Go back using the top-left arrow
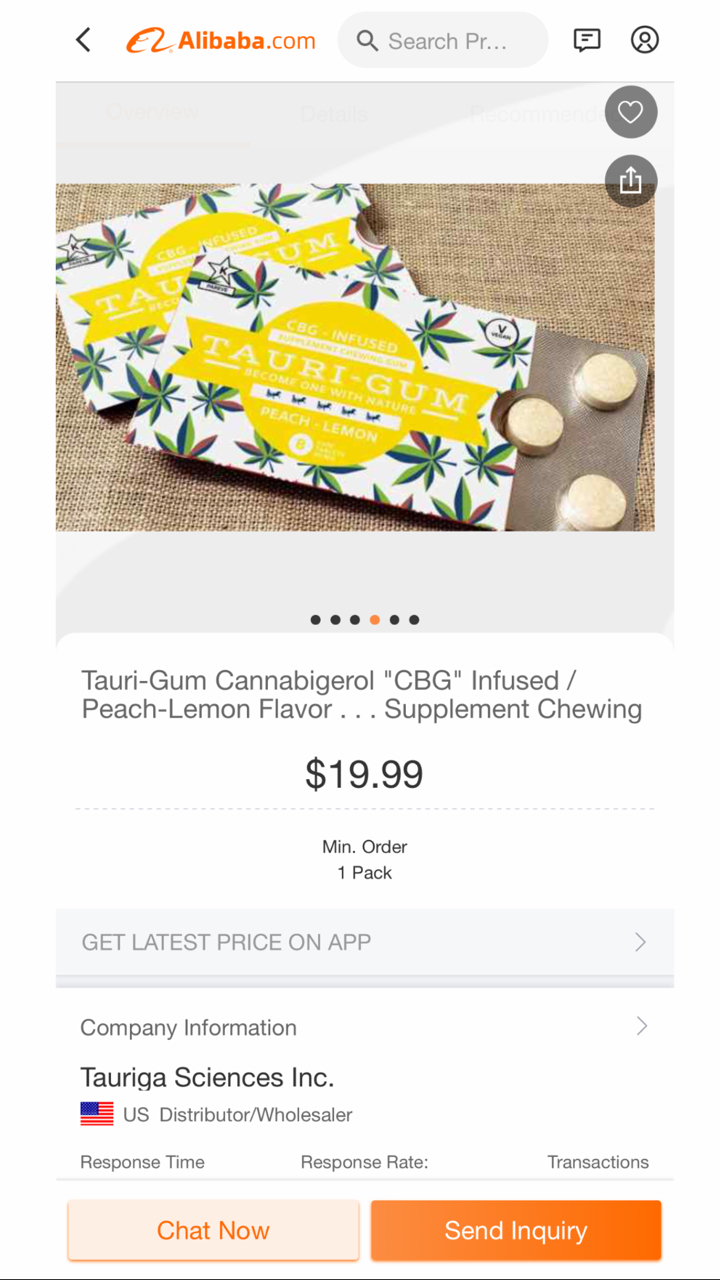 point(83,40)
